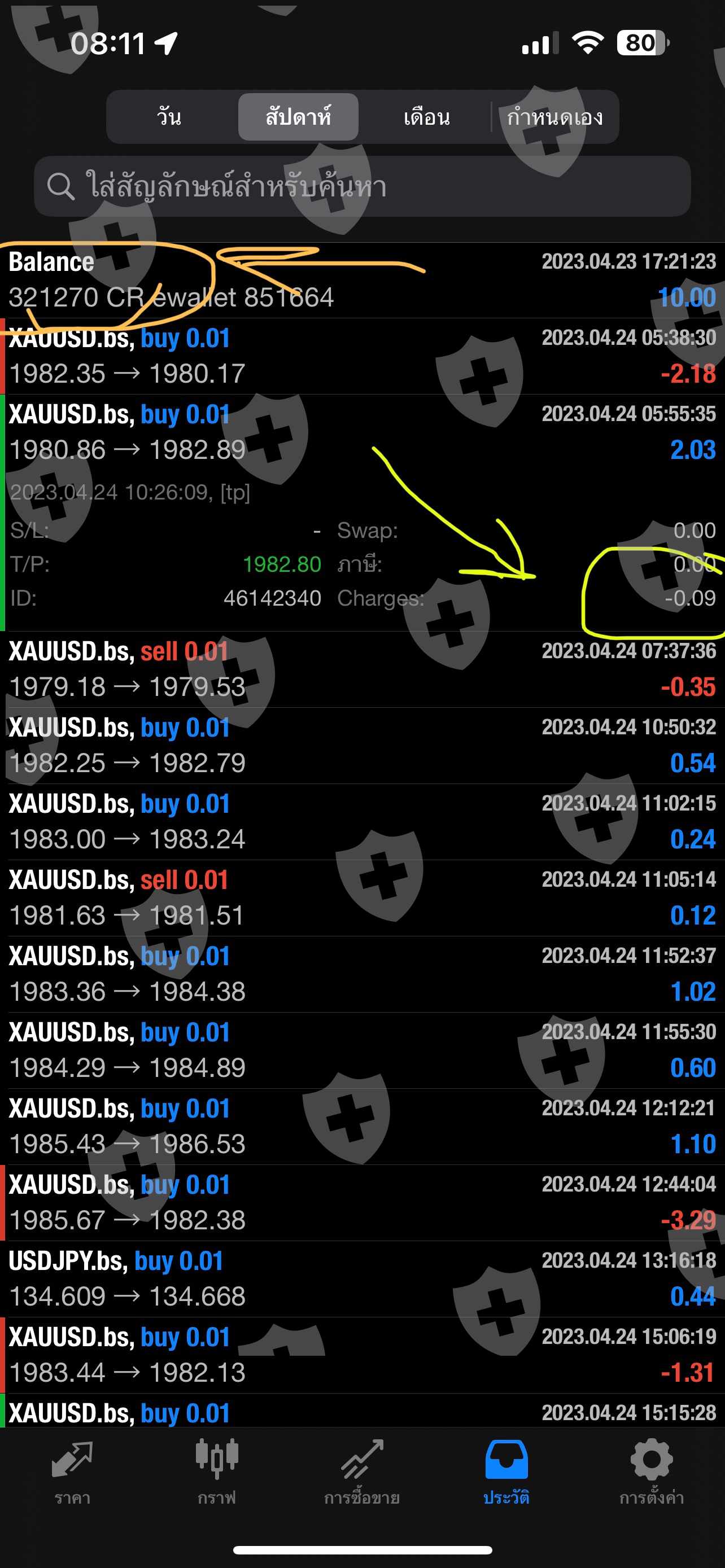Switch to the เดือน period tab
This screenshot has width=725, height=1568.
pyautogui.click(x=427, y=116)
